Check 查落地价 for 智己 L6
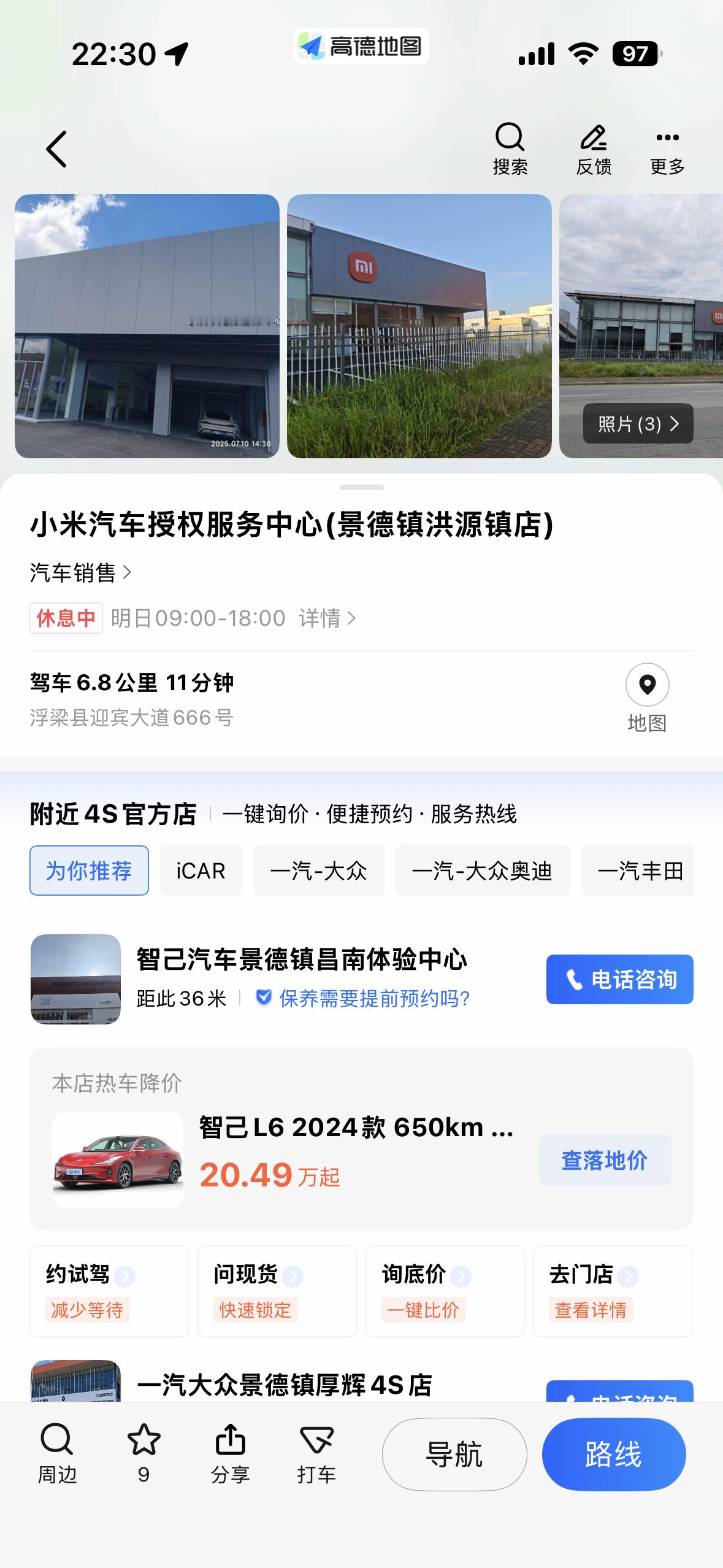 click(605, 1159)
